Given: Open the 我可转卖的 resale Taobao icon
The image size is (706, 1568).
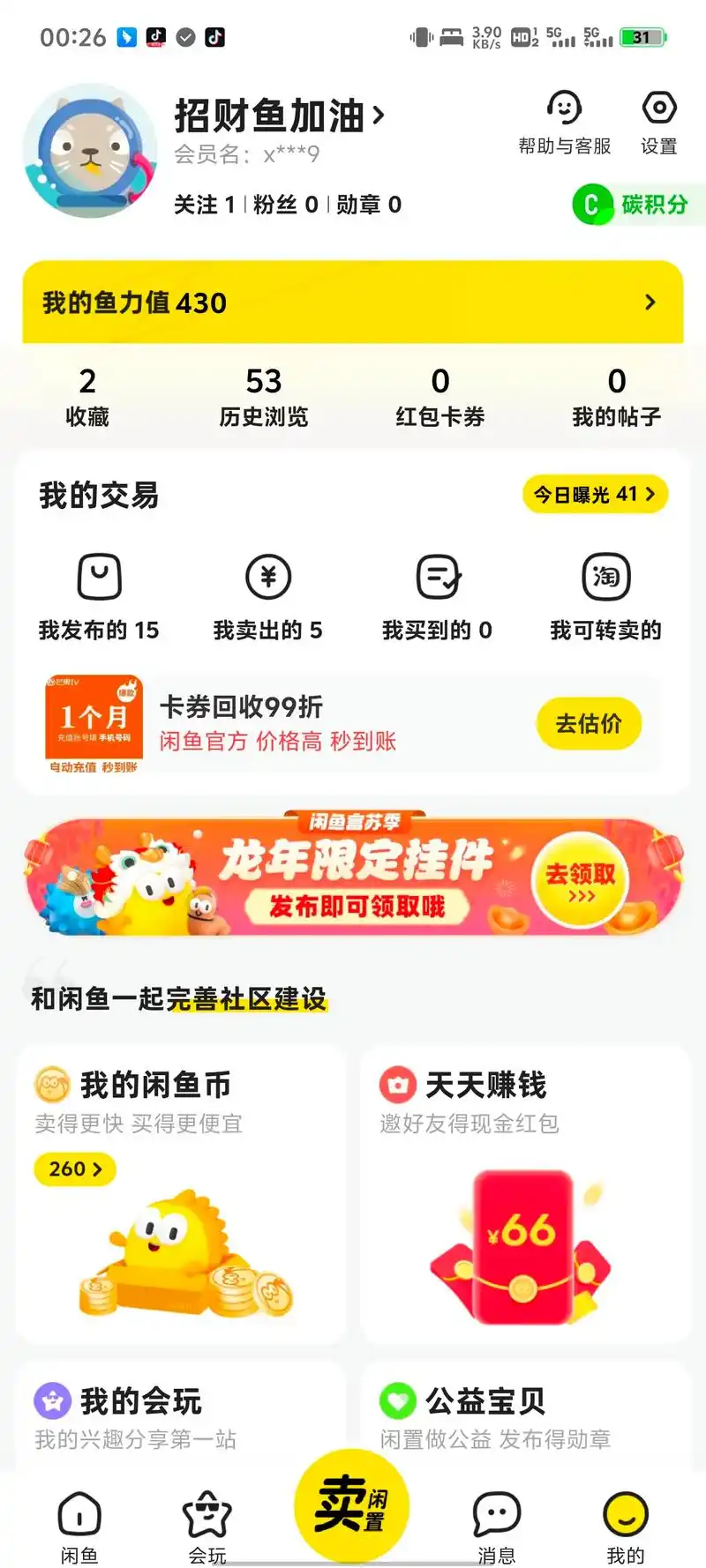Looking at the screenshot, I should 606,577.
